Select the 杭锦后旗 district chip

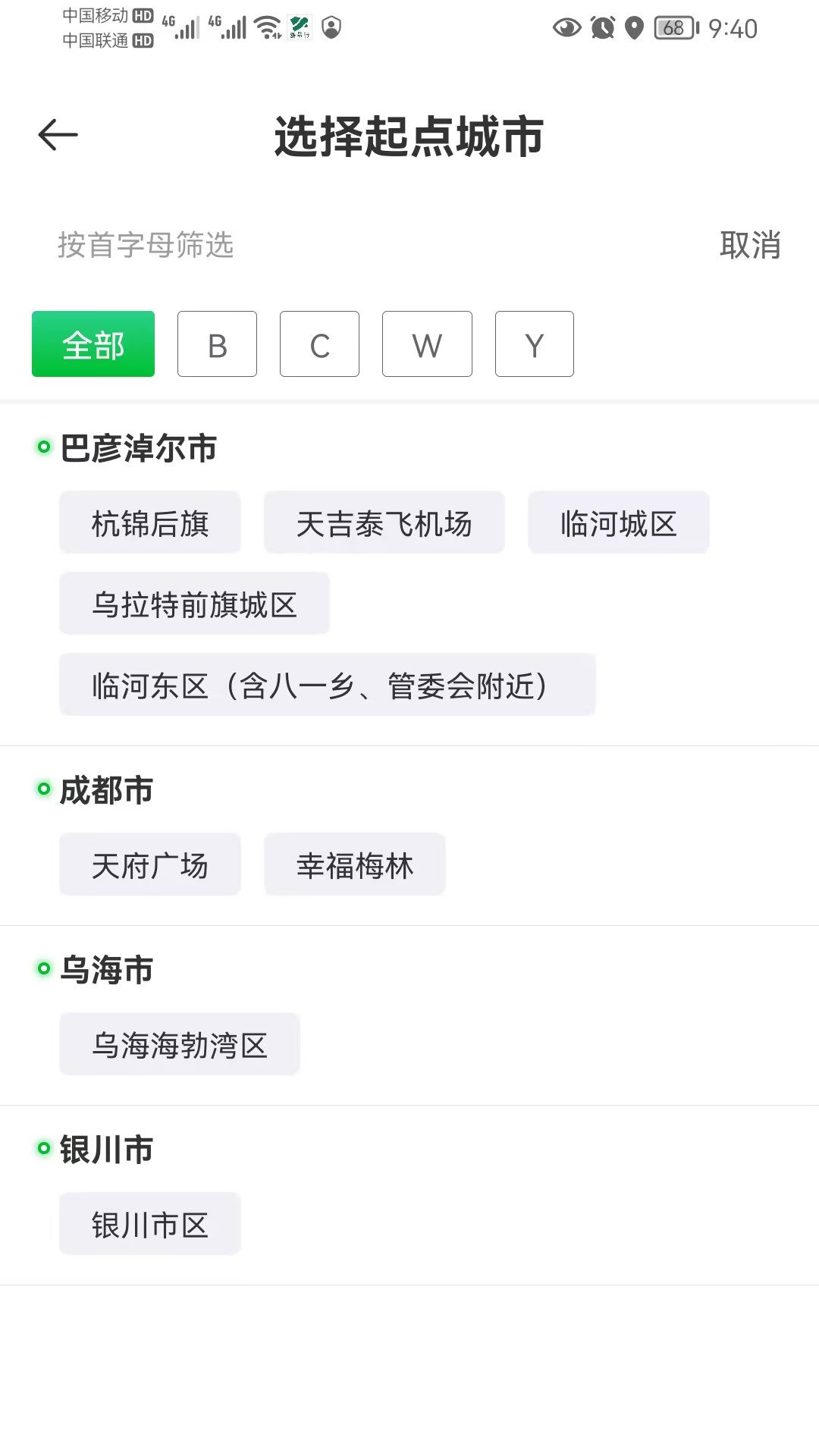click(149, 522)
